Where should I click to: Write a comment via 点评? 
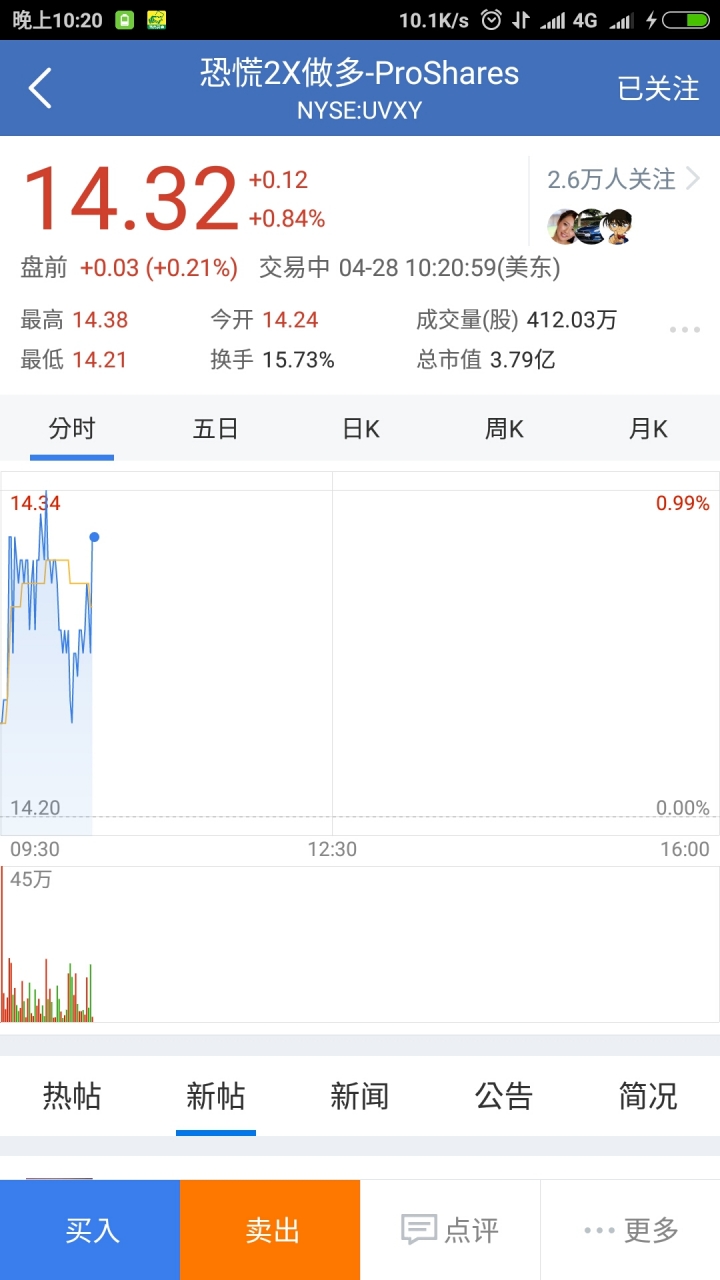click(450, 1230)
